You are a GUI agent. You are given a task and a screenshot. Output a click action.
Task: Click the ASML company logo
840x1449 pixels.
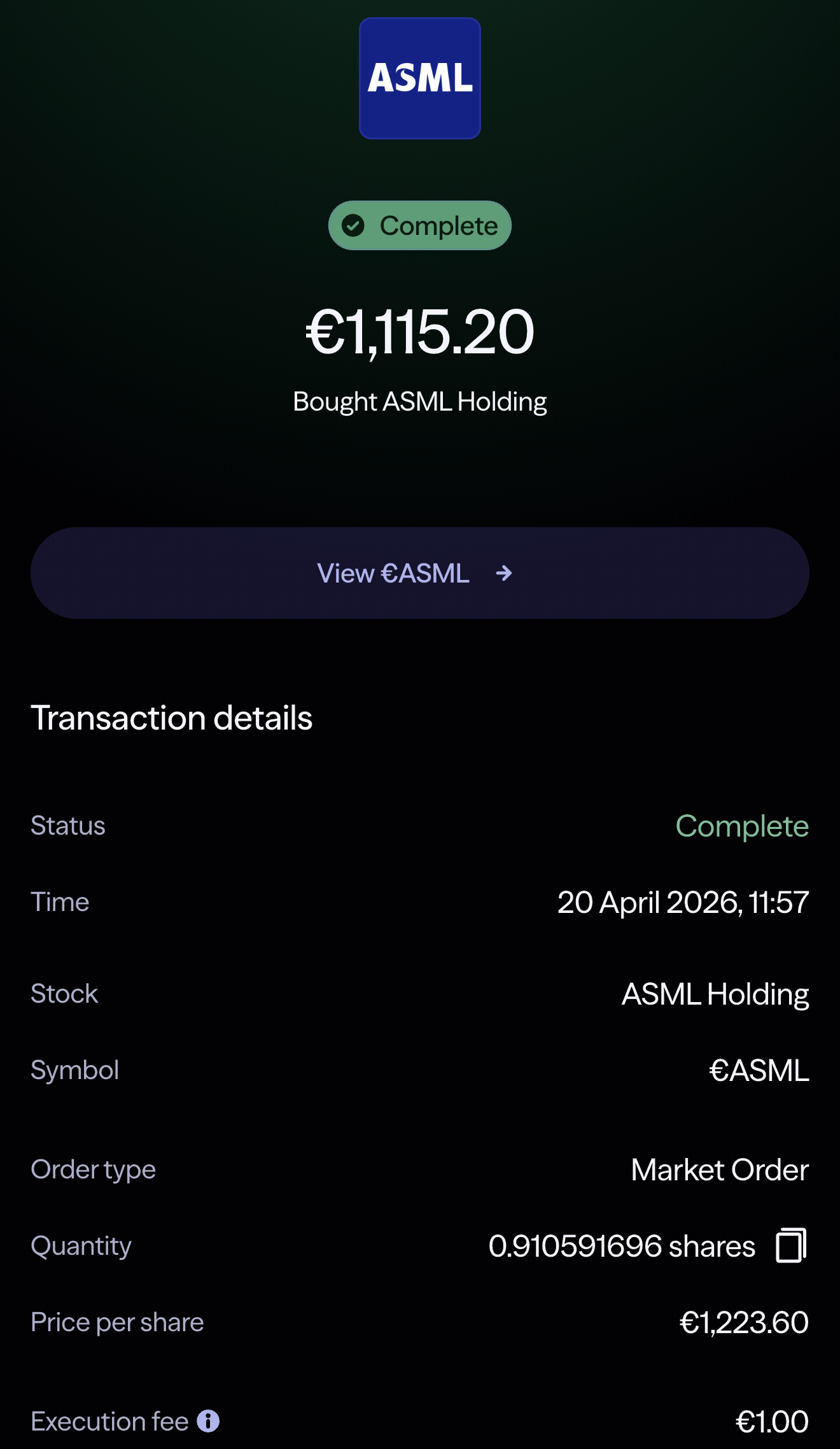click(x=419, y=78)
